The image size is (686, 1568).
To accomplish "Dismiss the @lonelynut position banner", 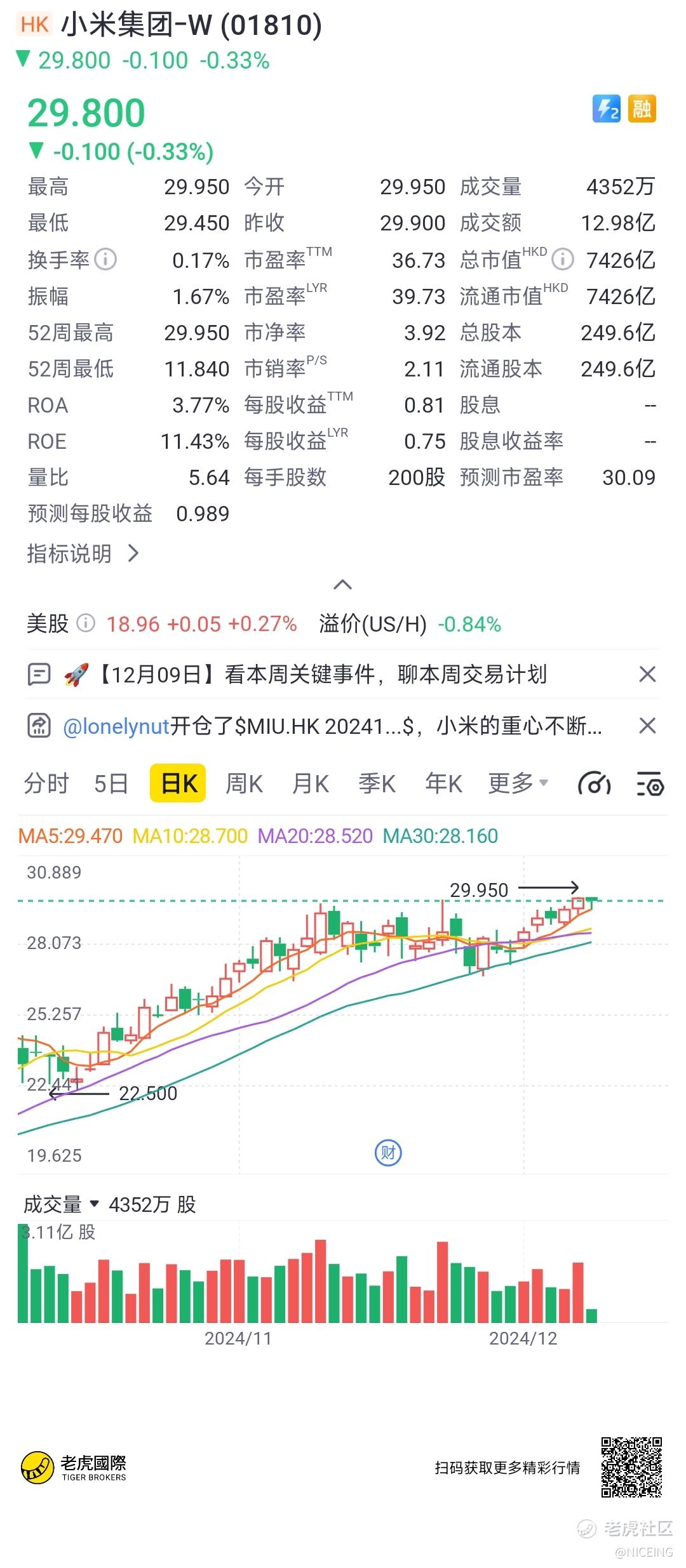I will point(647,726).
